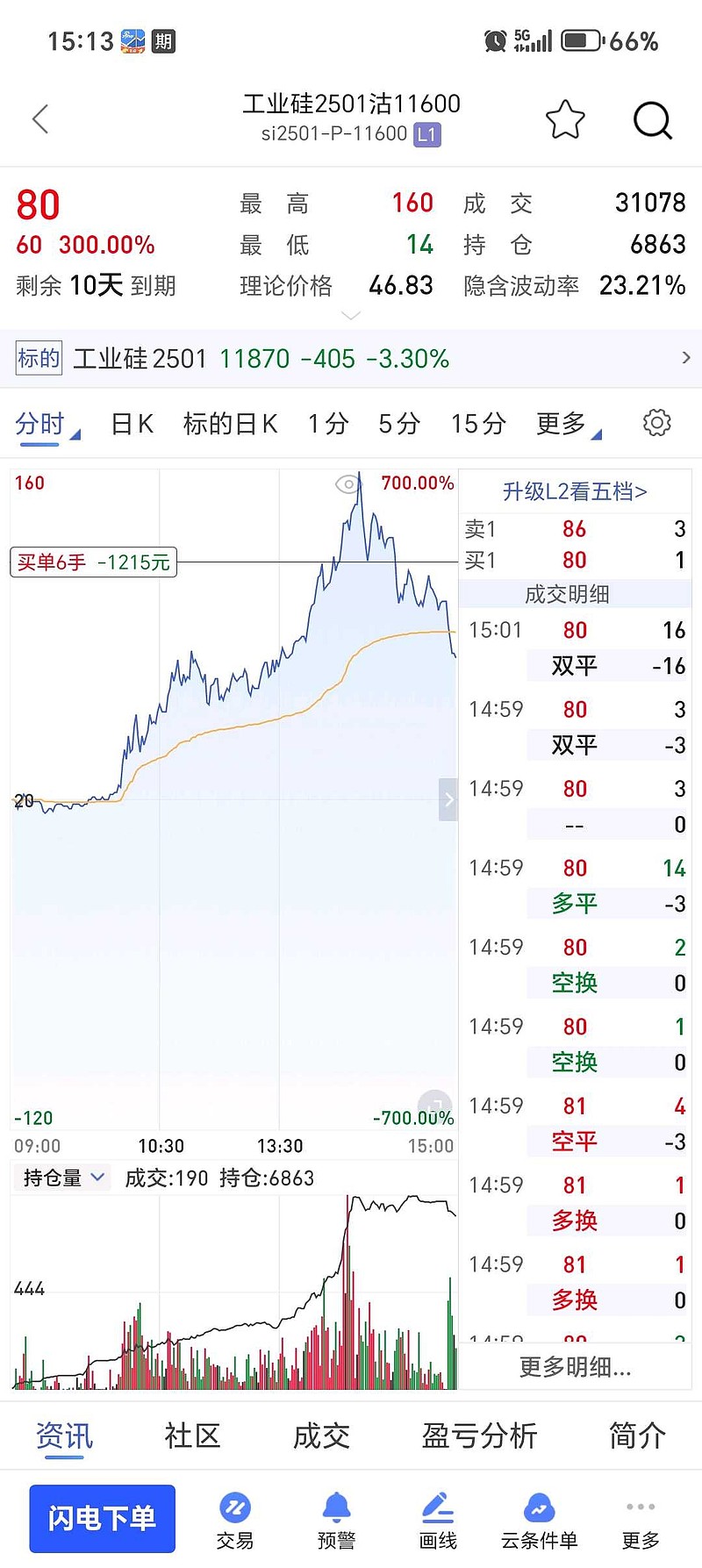Viewport: 702px width, 1568px height.
Task: Open chart settings via gear icon
Action: [x=655, y=423]
